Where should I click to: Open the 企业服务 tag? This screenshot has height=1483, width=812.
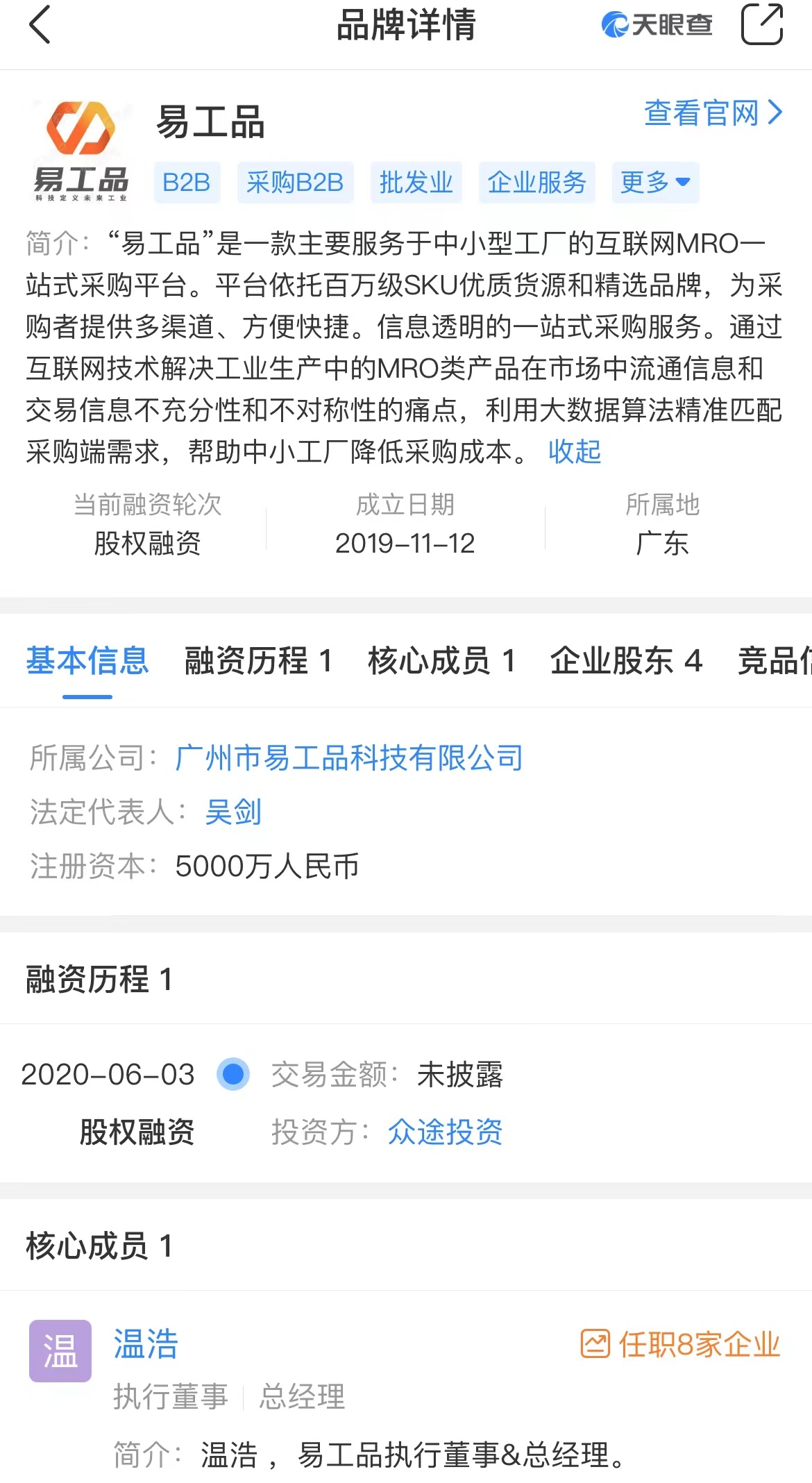(536, 183)
